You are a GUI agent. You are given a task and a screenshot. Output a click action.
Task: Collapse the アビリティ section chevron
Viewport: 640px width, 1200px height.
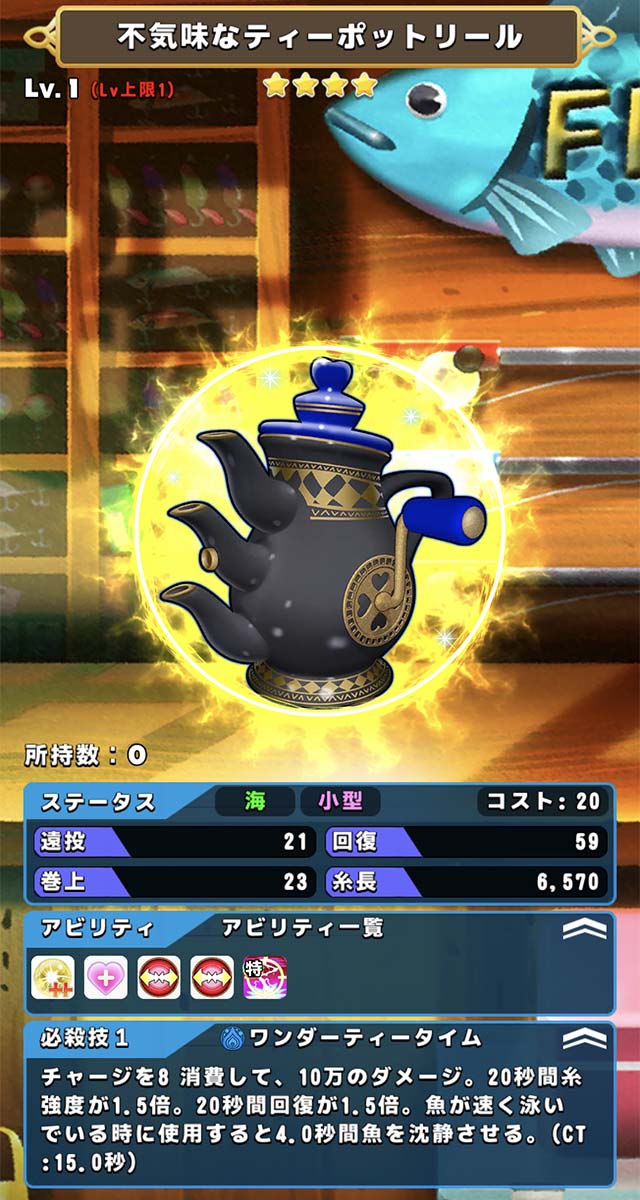pos(584,928)
